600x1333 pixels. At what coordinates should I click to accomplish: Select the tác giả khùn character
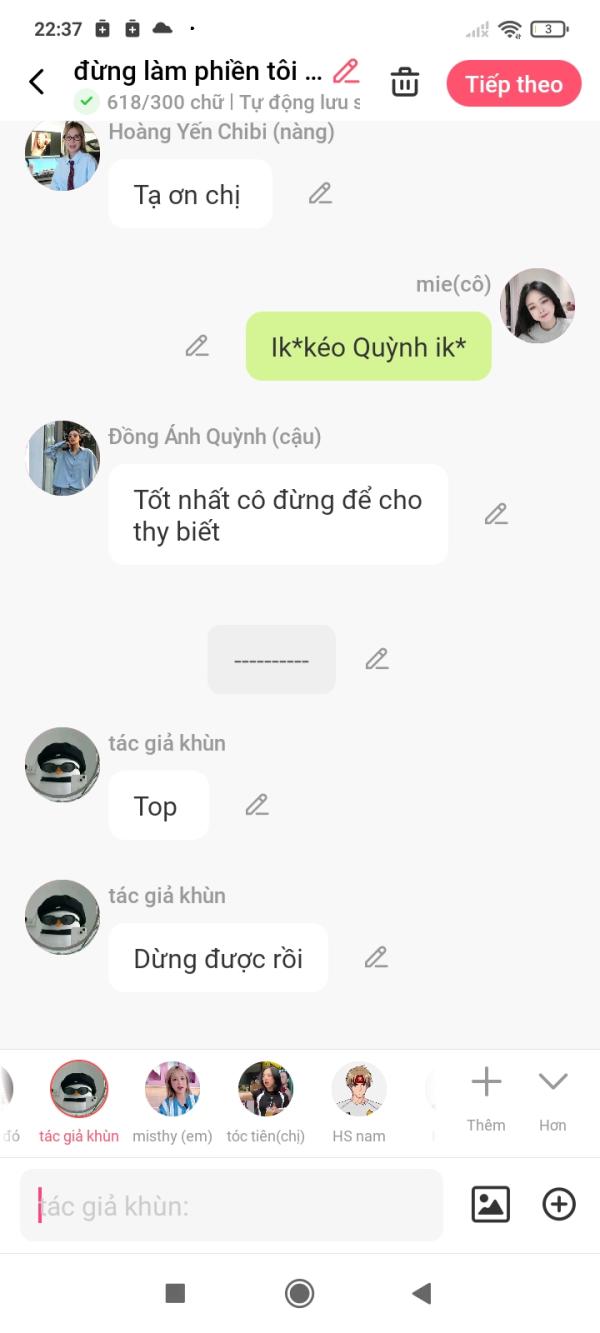click(x=79, y=1090)
